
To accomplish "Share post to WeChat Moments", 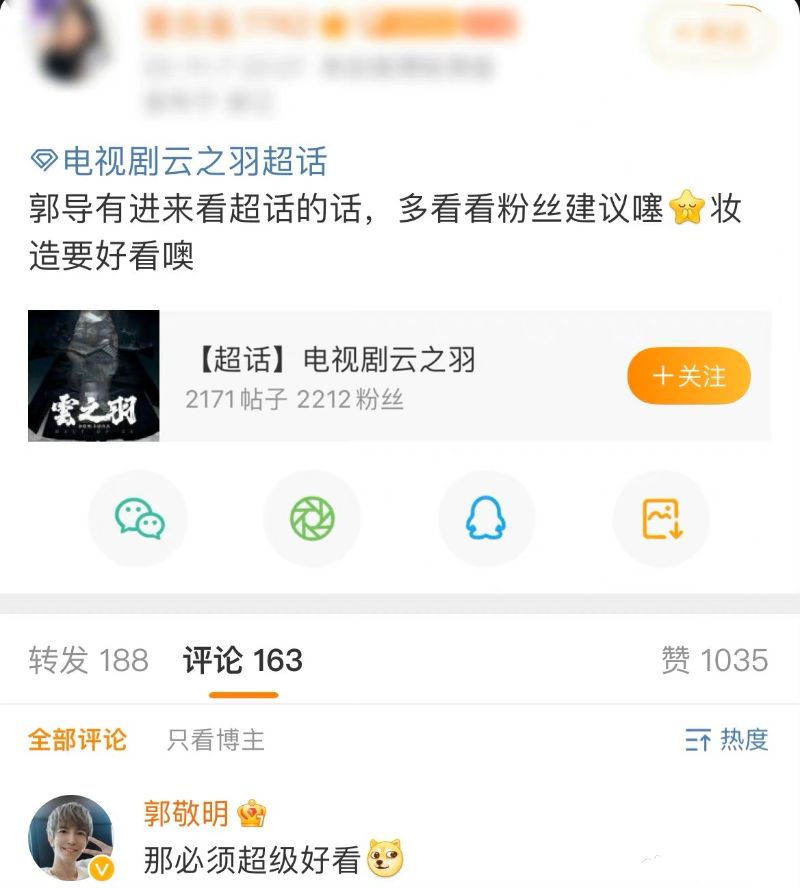I will 312,519.
